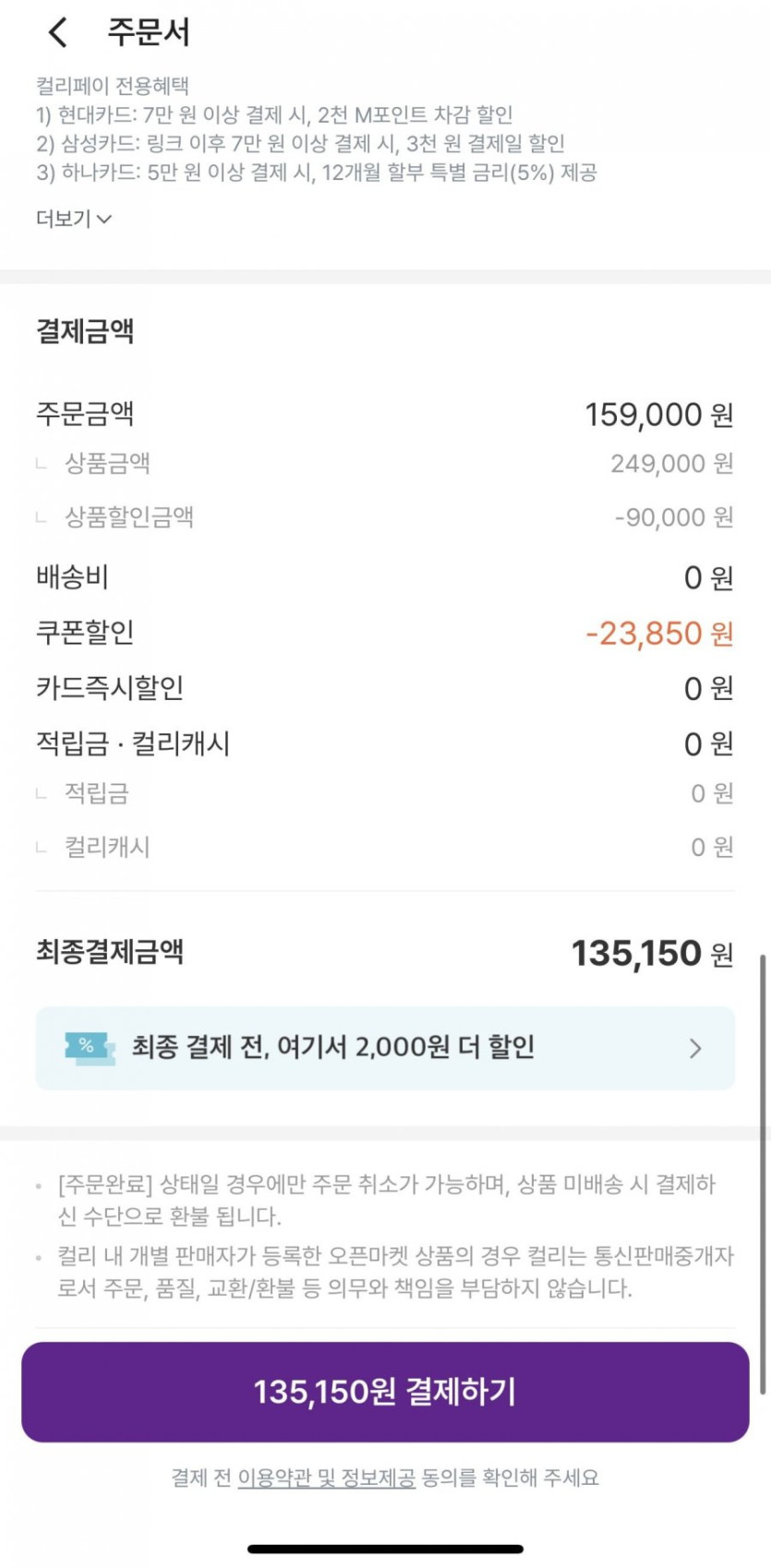Expand 더보기 for more 컬리페이 benefits
Screen dimensions: 771x1568
pyautogui.click(x=74, y=219)
